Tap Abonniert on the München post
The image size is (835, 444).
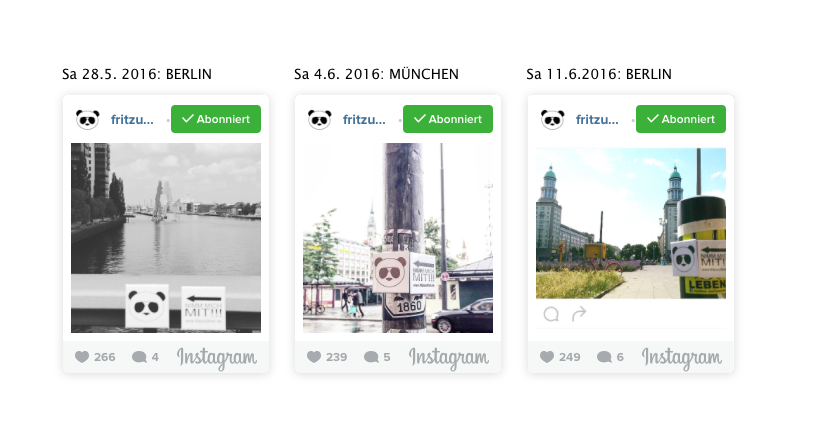coord(448,119)
